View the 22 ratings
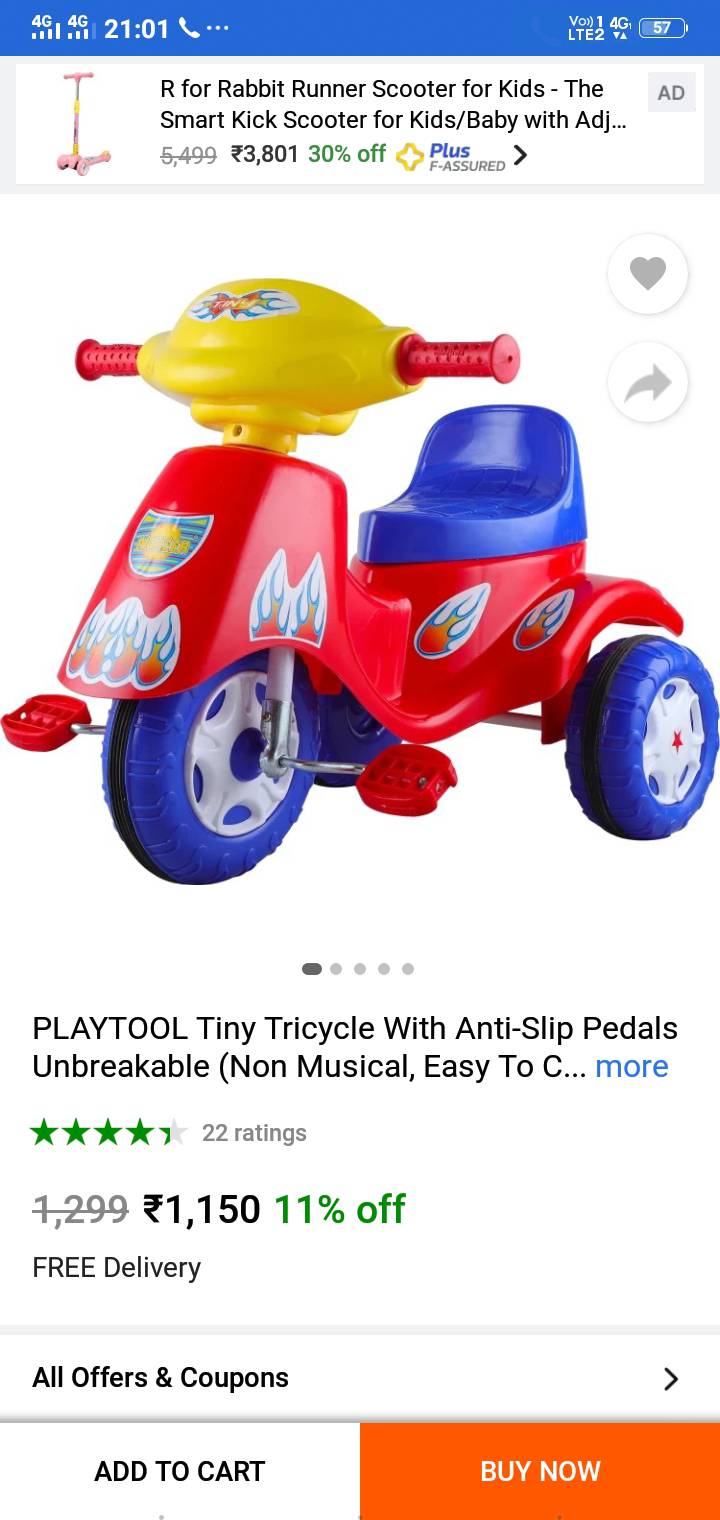Screen dimensions: 720x1520 (254, 1133)
